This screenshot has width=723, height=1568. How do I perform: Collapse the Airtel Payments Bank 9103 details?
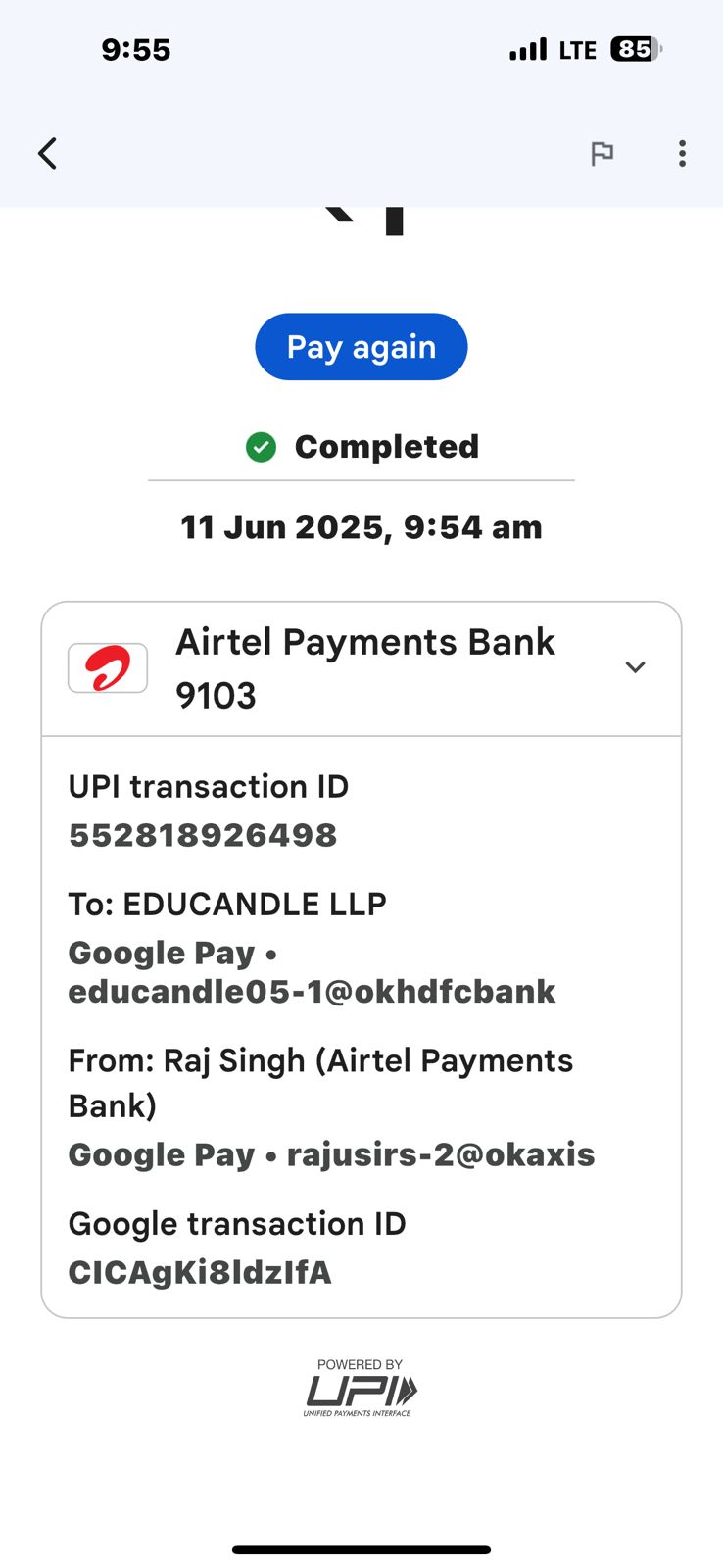click(635, 667)
